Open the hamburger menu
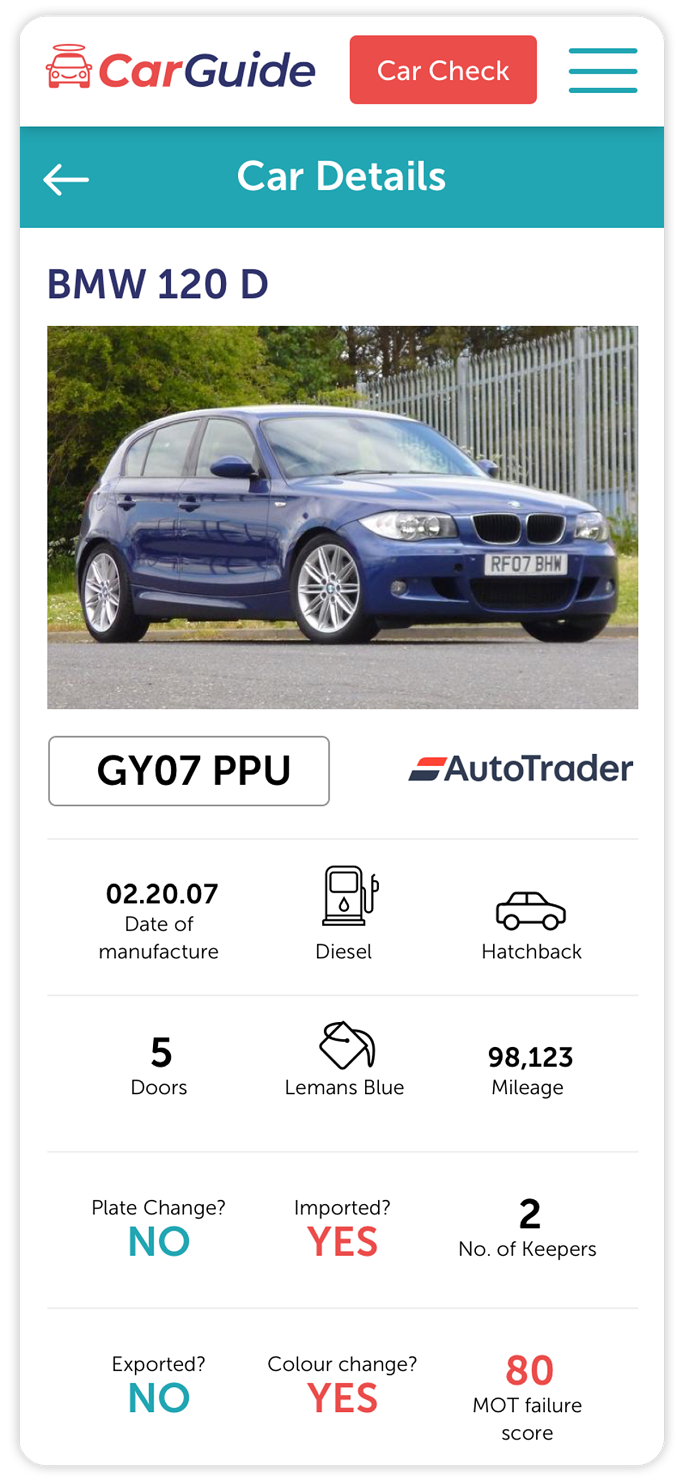This screenshot has width=680, height=1484. tap(603, 71)
